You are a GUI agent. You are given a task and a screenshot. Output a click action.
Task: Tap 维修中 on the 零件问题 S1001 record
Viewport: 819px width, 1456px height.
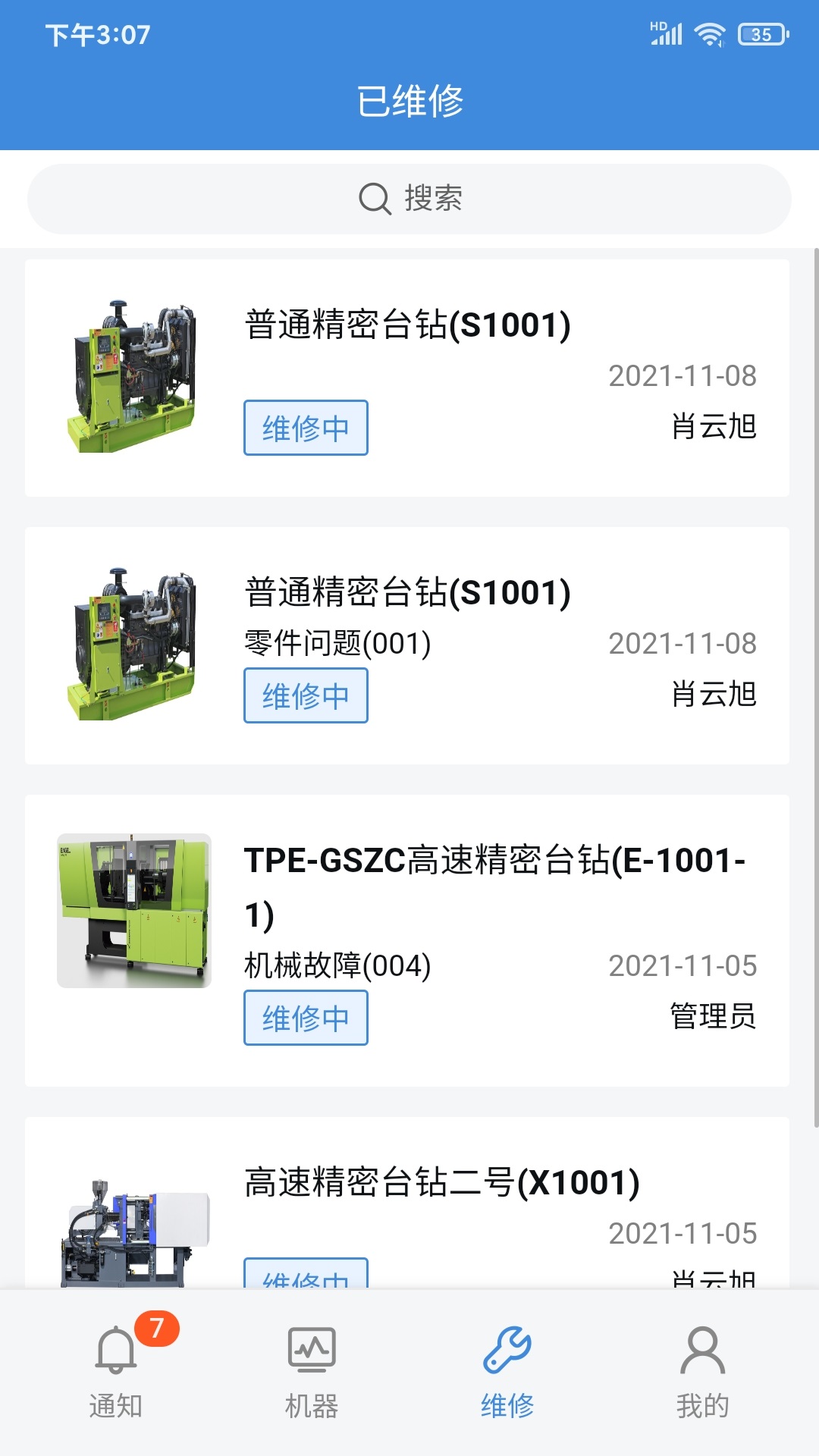[x=305, y=695]
